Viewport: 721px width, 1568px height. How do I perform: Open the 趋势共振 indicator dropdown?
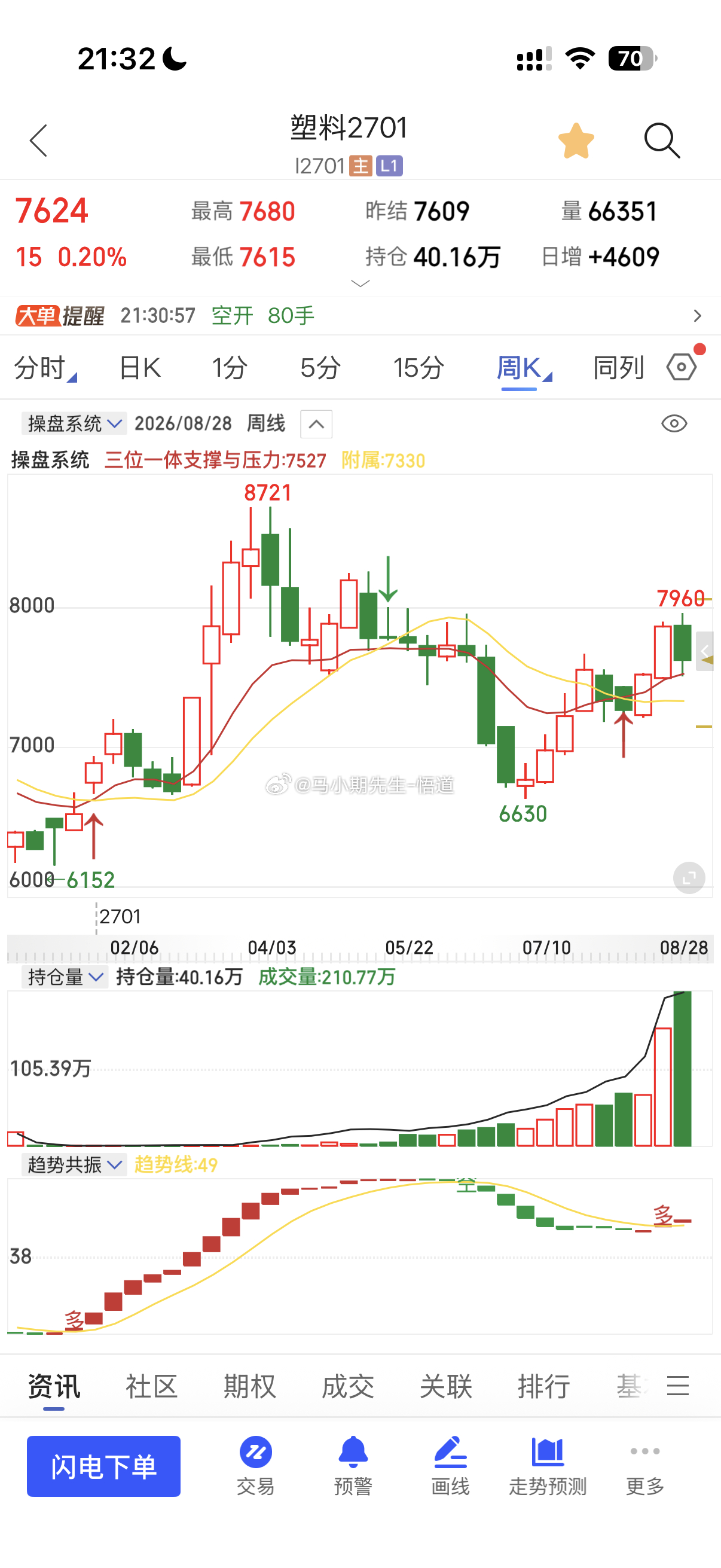[x=74, y=1164]
